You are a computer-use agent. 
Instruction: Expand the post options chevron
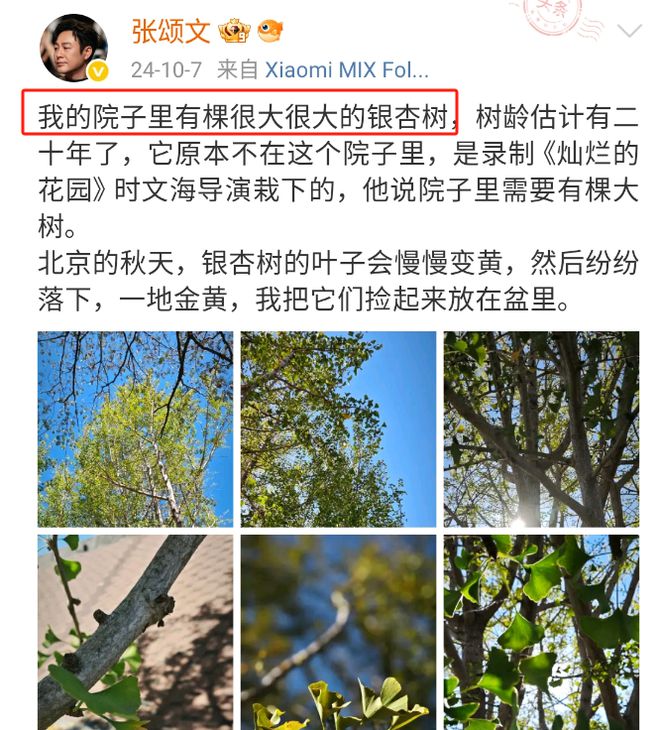[x=629, y=31]
